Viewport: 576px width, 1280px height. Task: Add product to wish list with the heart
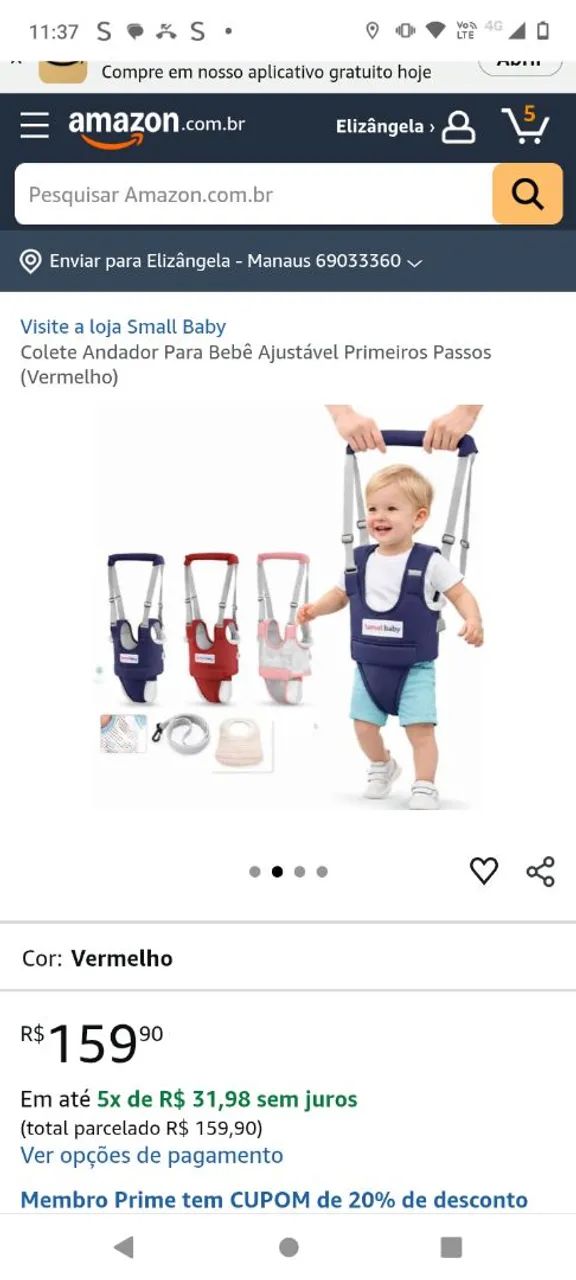click(x=484, y=871)
